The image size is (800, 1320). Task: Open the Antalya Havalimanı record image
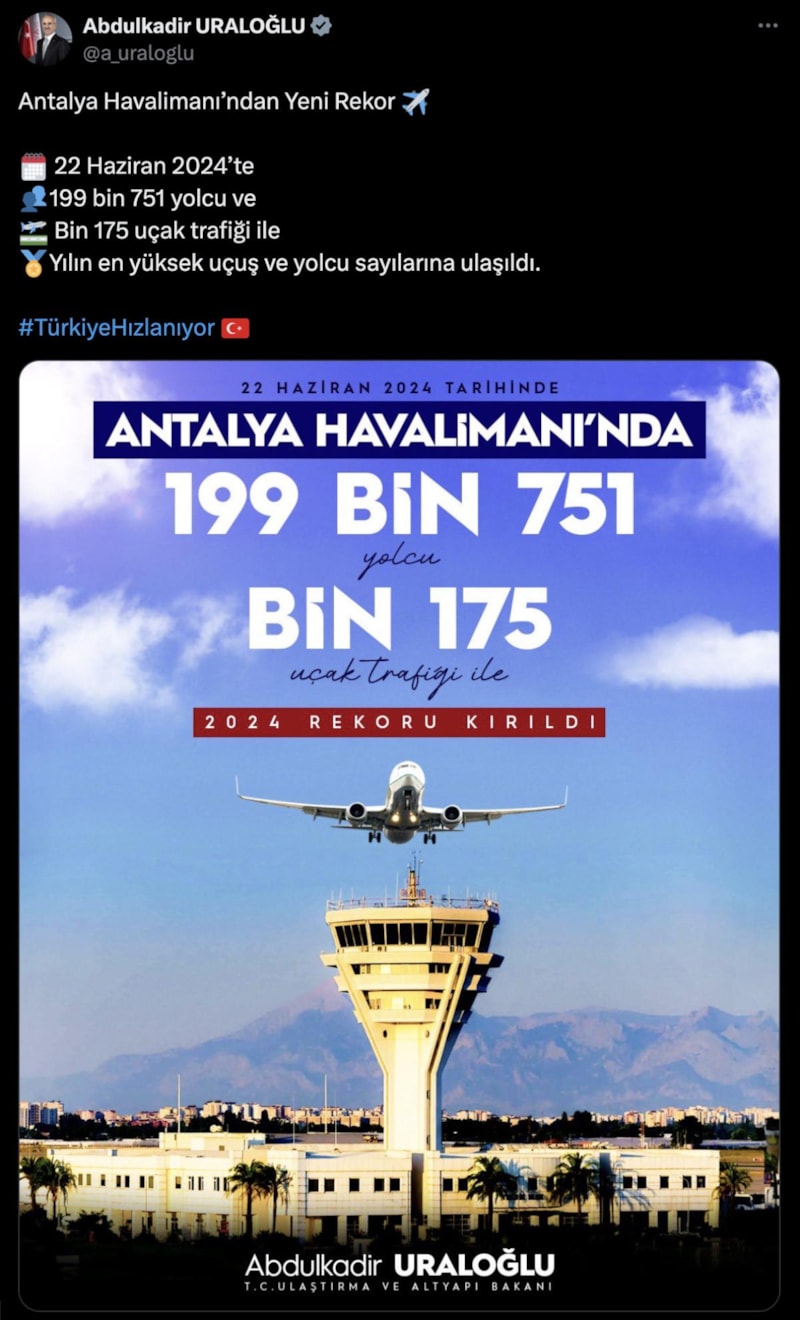point(399,835)
